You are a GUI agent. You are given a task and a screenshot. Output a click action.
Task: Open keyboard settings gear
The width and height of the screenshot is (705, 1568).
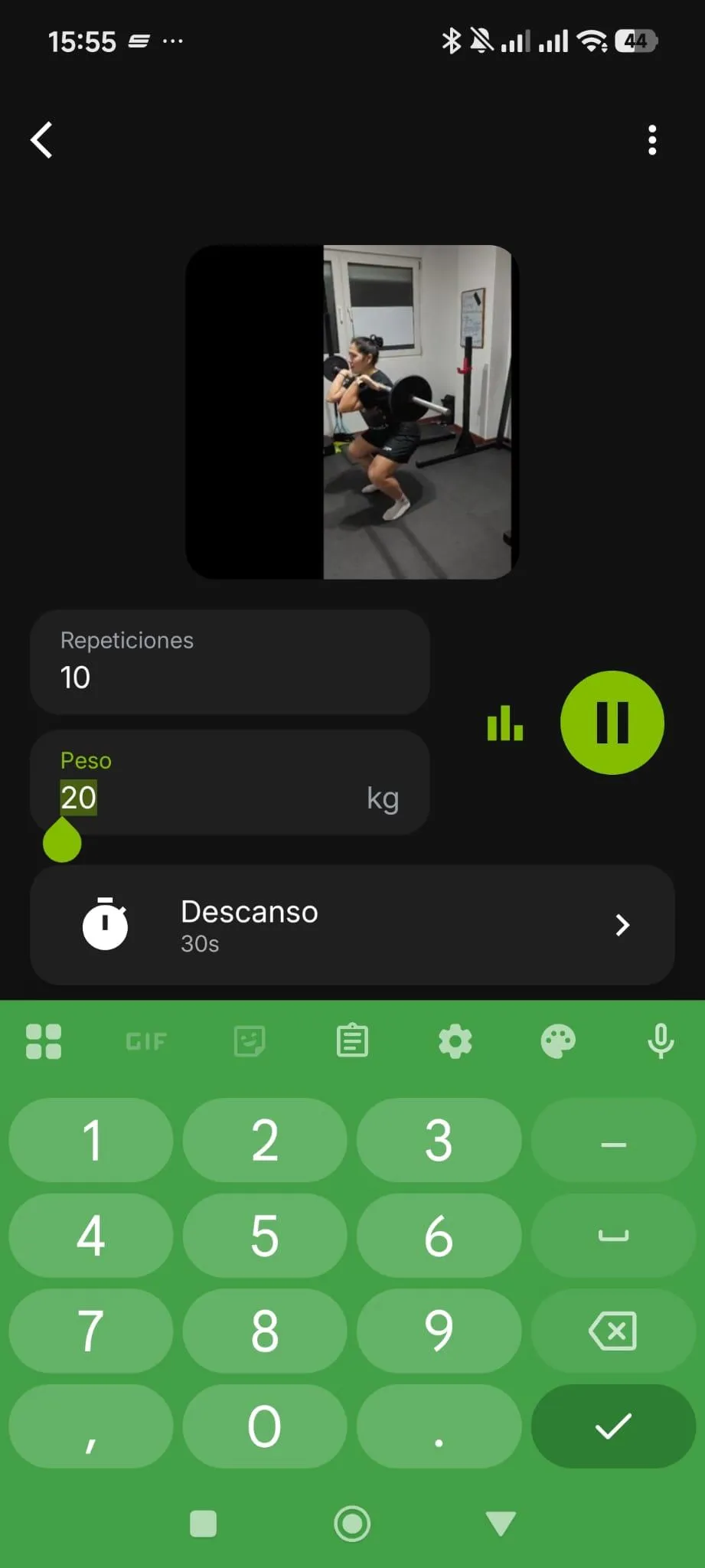455,1041
